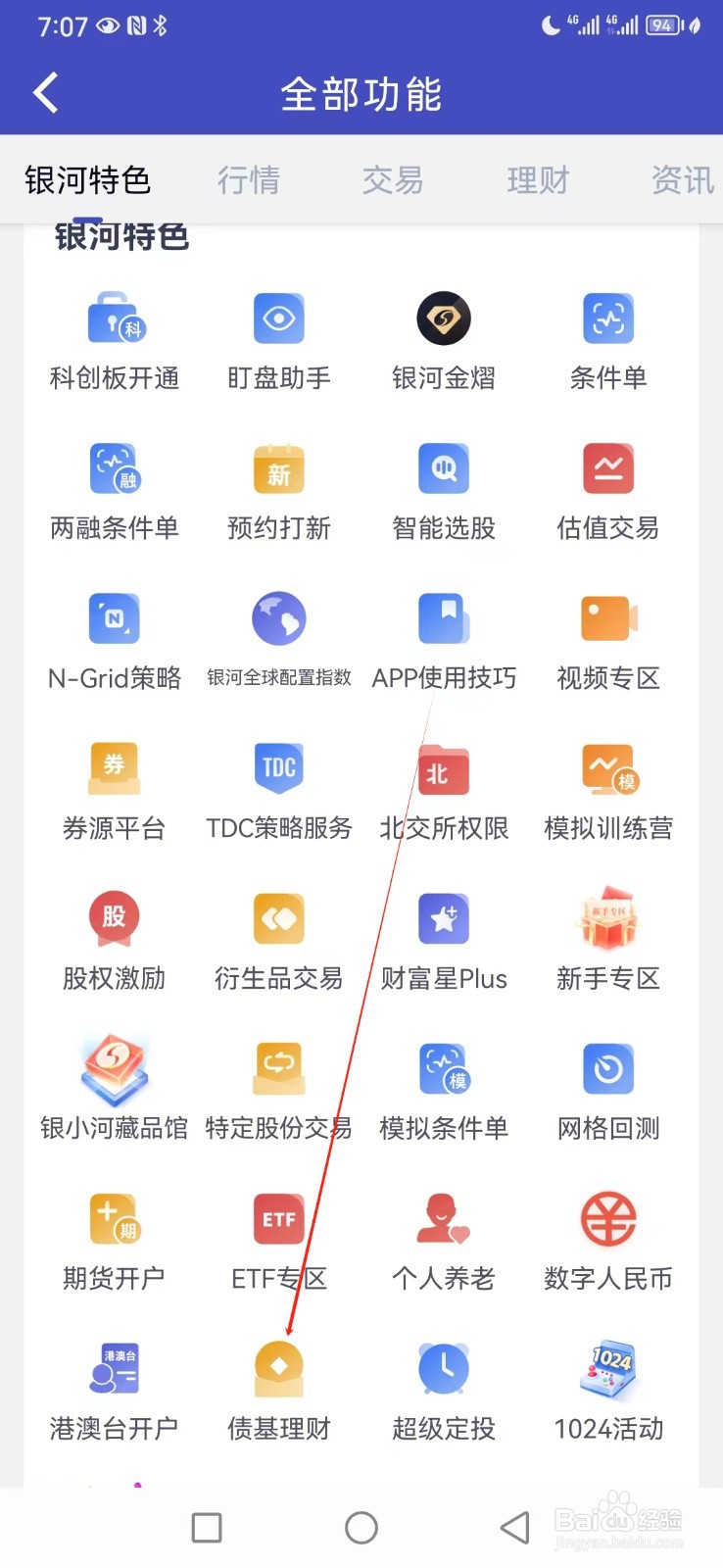Image resolution: width=723 pixels, height=1568 pixels.
Task: Switch to the 行情 tab
Action: point(249,180)
